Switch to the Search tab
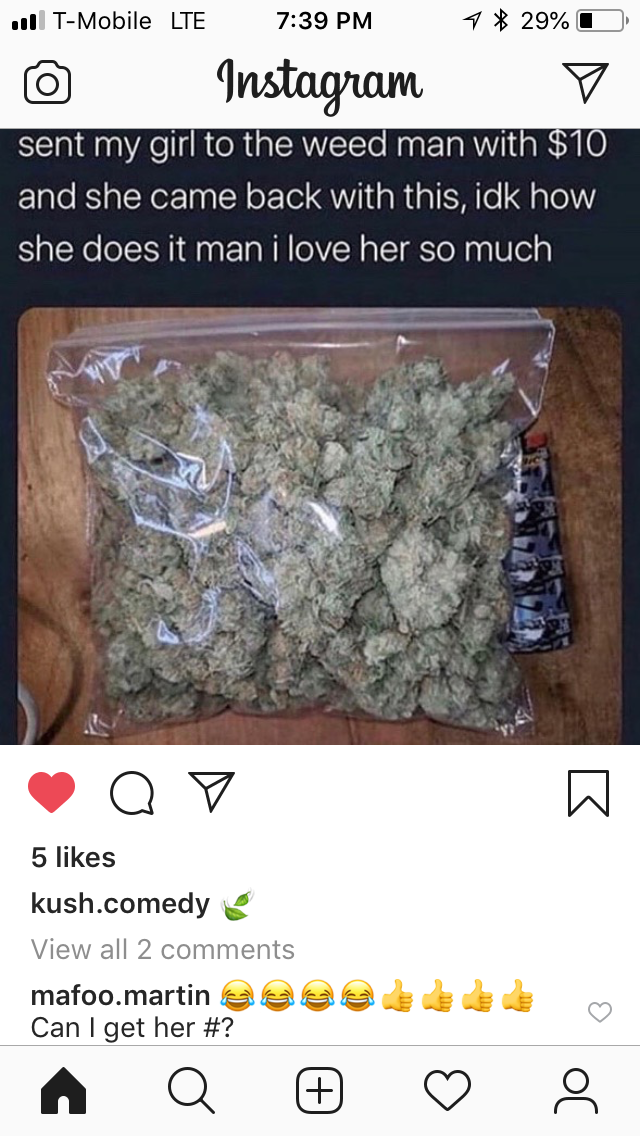 pos(190,1090)
